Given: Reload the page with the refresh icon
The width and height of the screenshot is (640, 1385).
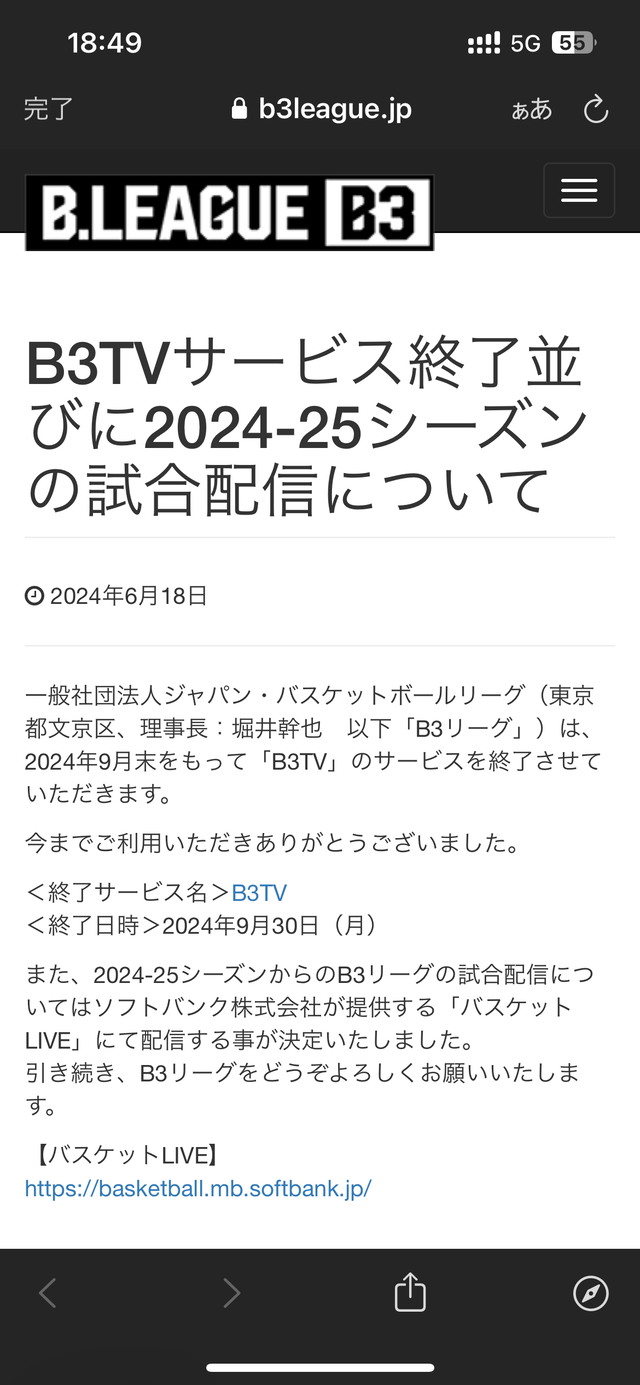Looking at the screenshot, I should [x=596, y=109].
